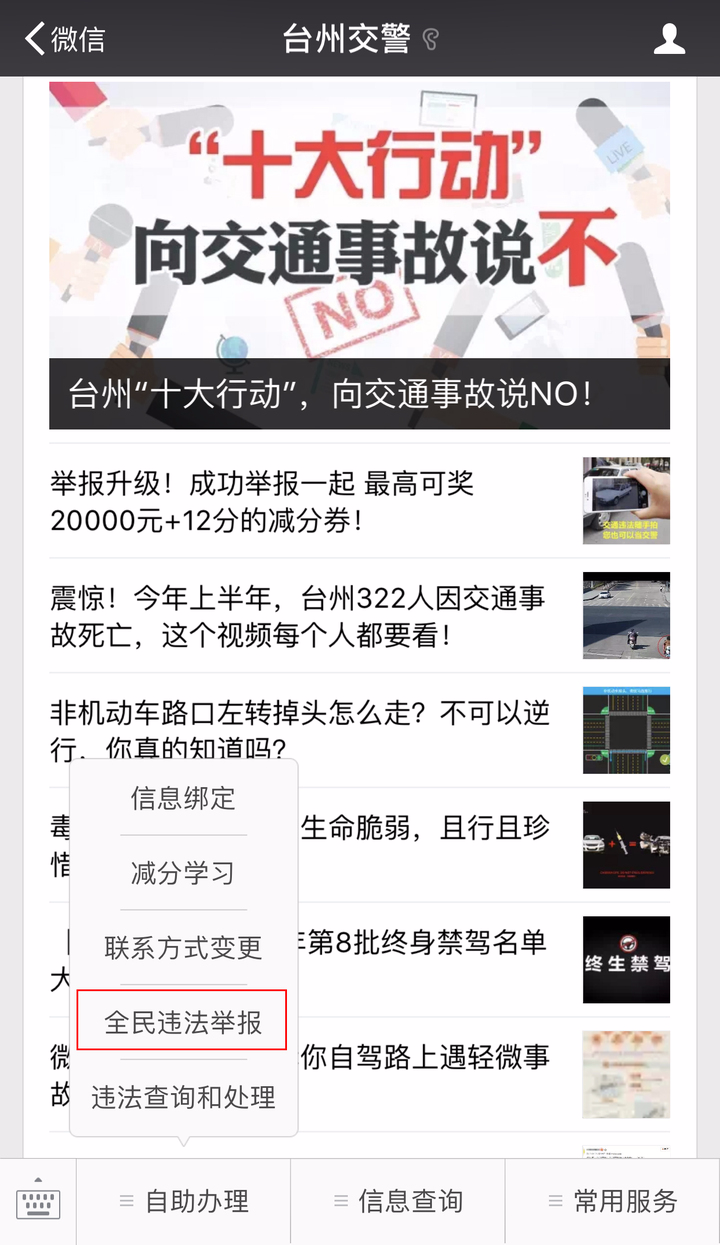Select 信息绑定 from the popup menu

183,798
